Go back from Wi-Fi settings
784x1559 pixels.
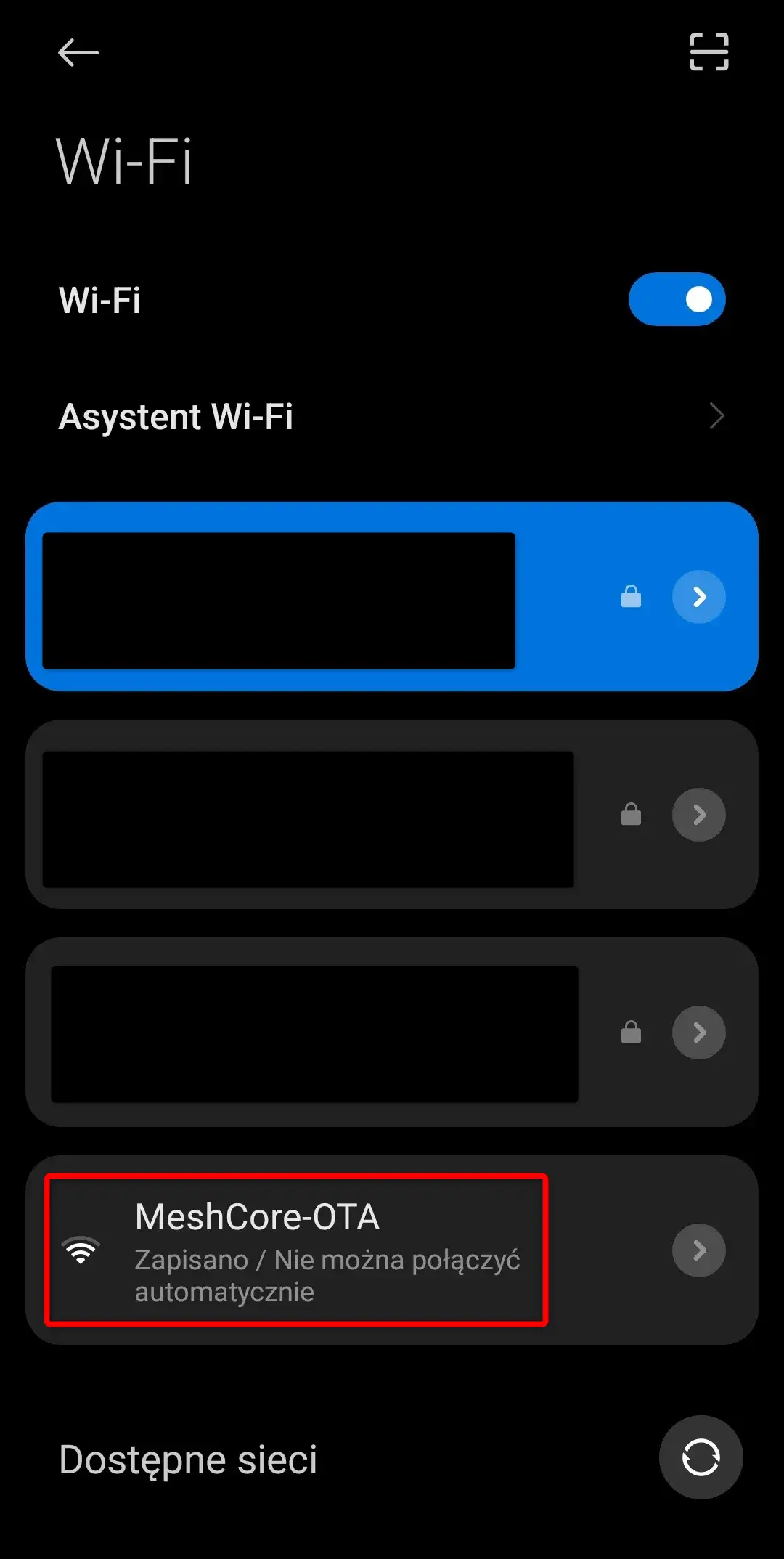pos(78,52)
